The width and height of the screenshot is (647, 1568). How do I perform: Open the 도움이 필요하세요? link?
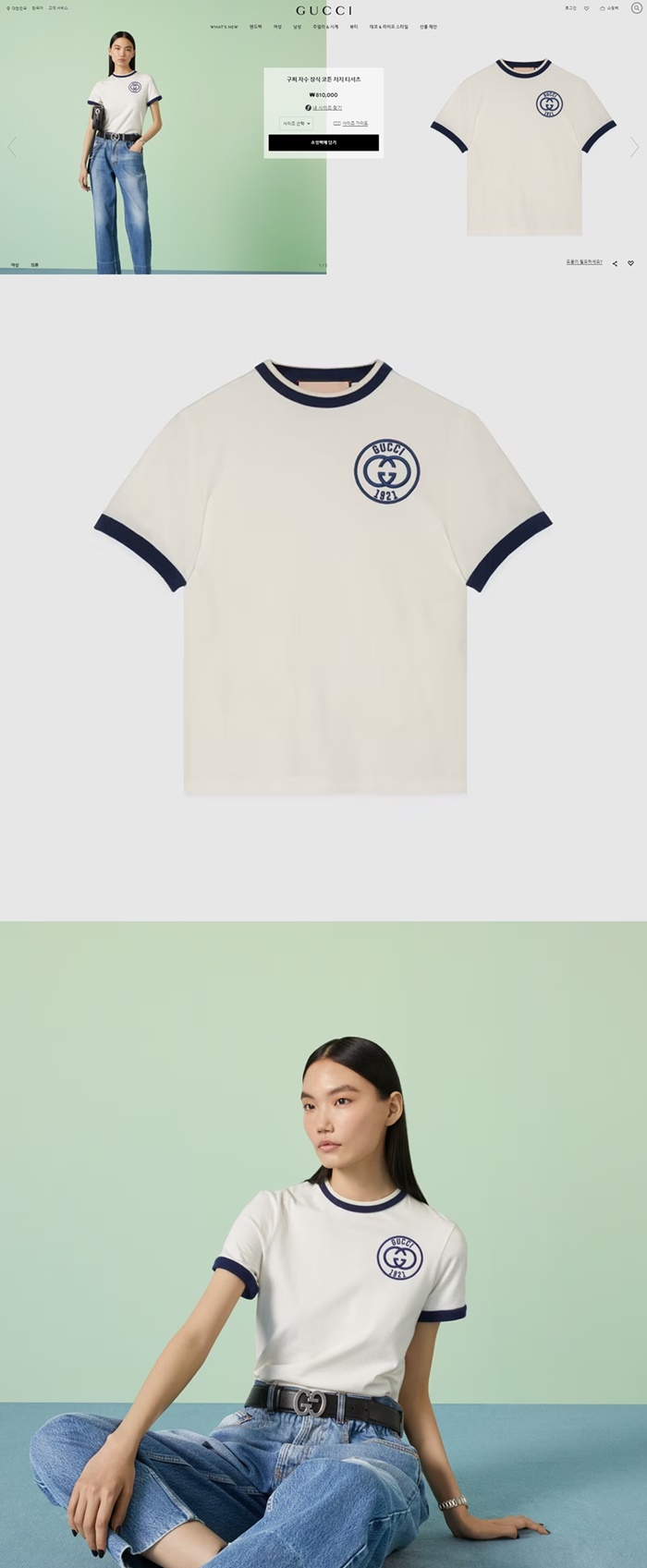(x=584, y=262)
